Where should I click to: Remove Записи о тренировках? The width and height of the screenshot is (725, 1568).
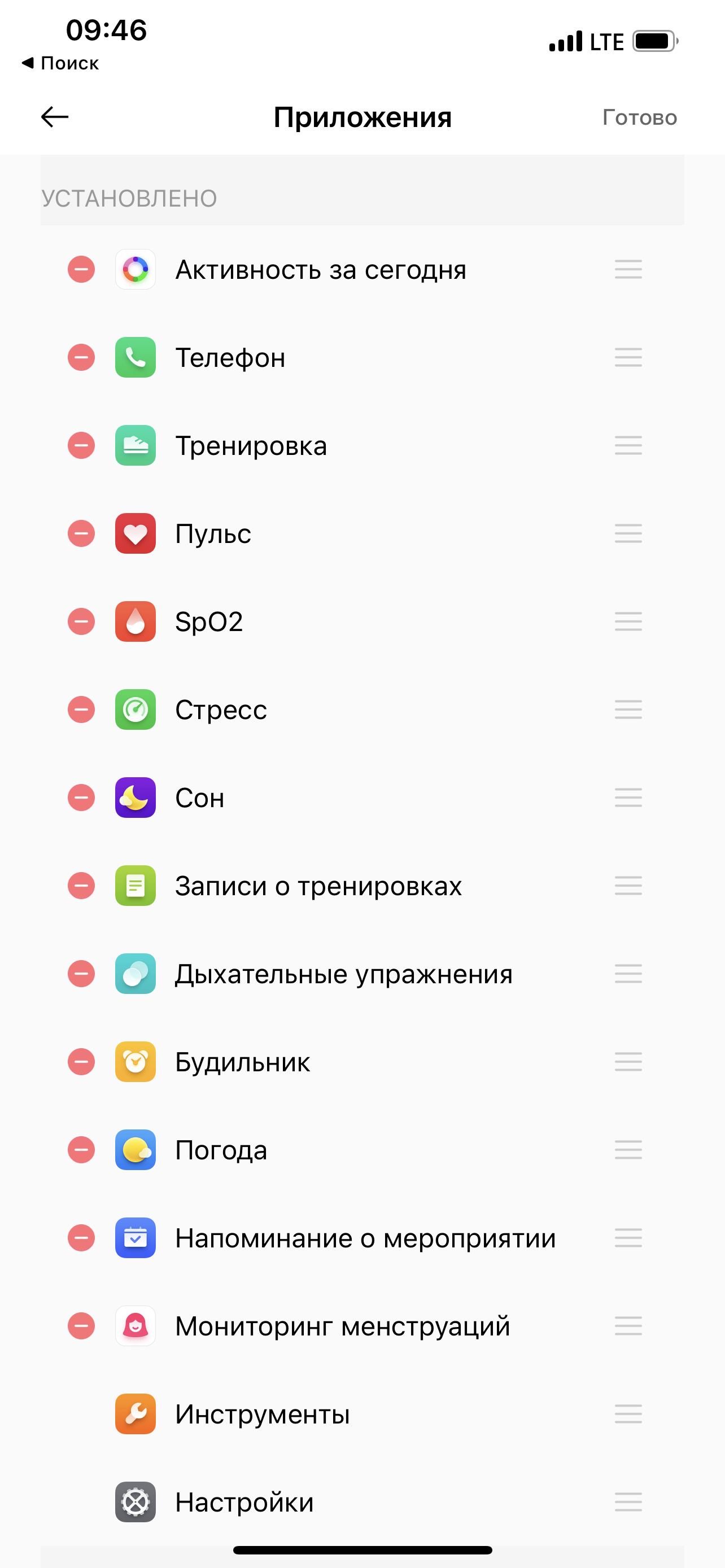(81, 886)
